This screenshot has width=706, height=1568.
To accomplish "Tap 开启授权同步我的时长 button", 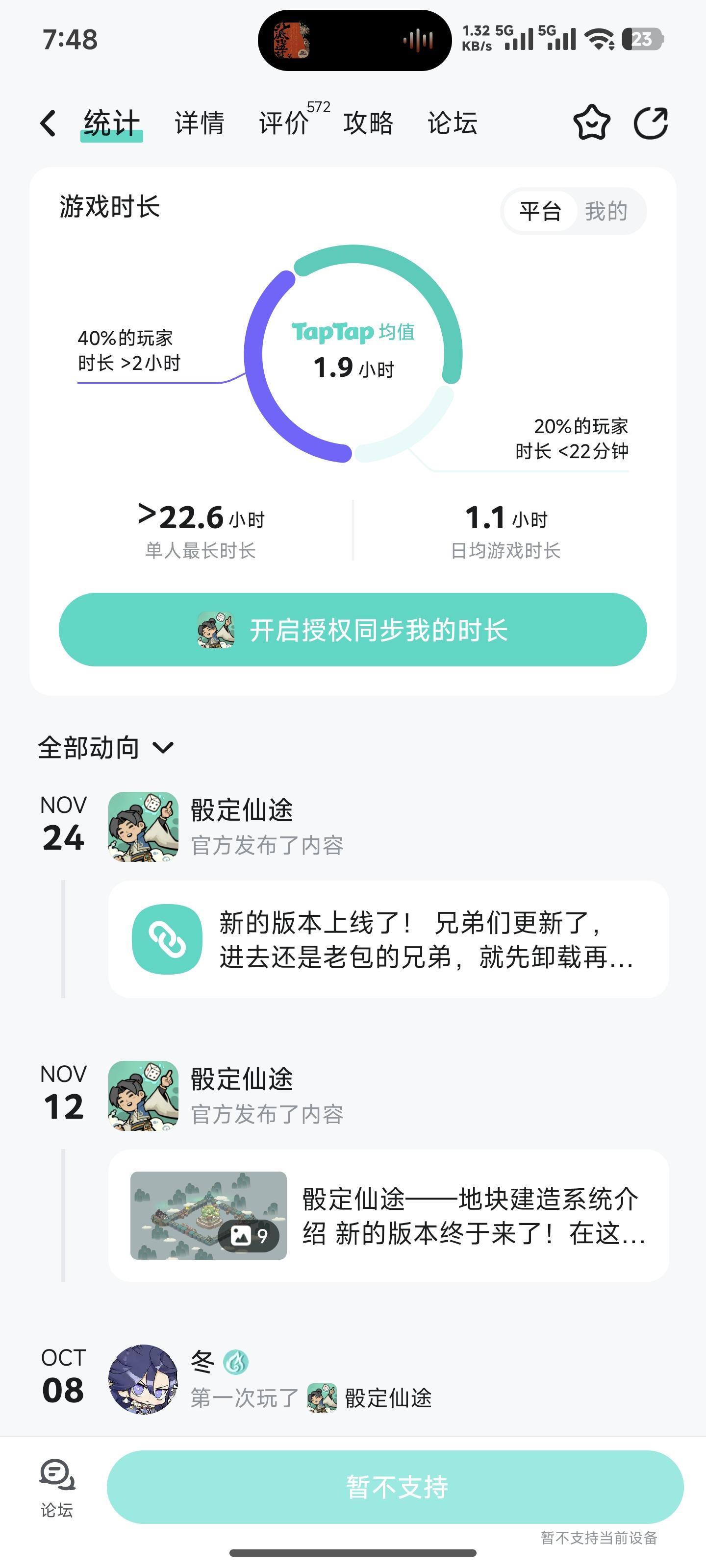I will point(353,629).
